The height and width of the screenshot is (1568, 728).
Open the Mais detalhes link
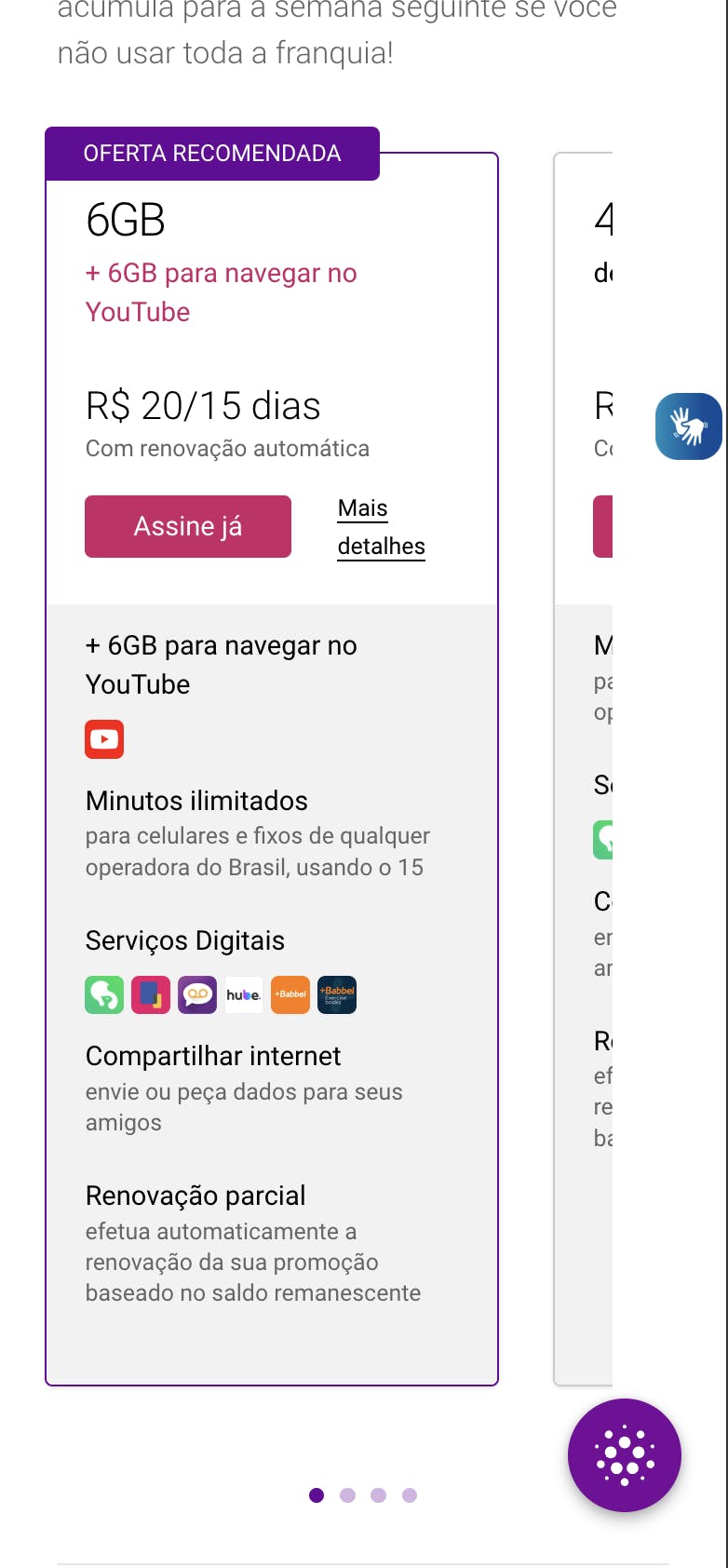(x=381, y=527)
